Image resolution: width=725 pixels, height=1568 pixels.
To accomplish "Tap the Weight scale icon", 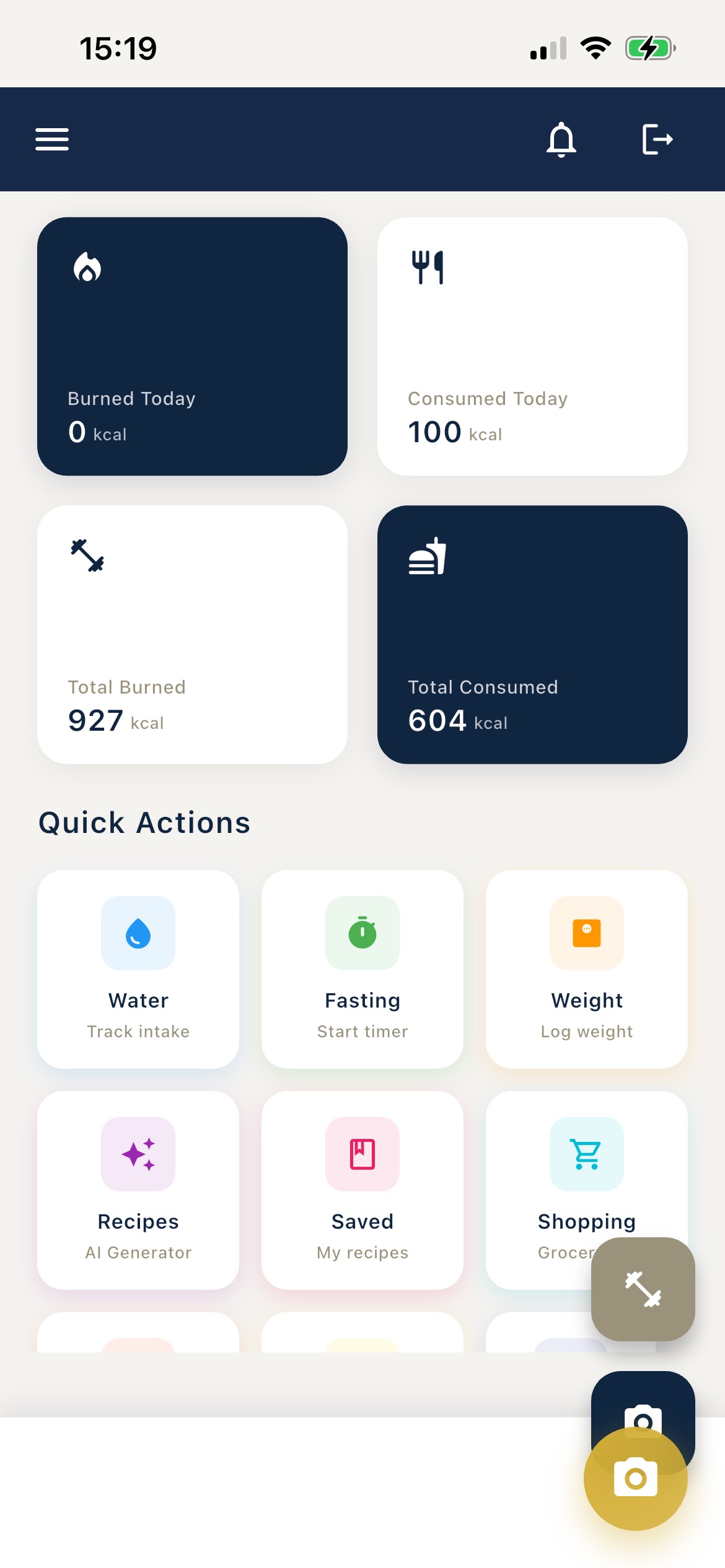I will 586,934.
